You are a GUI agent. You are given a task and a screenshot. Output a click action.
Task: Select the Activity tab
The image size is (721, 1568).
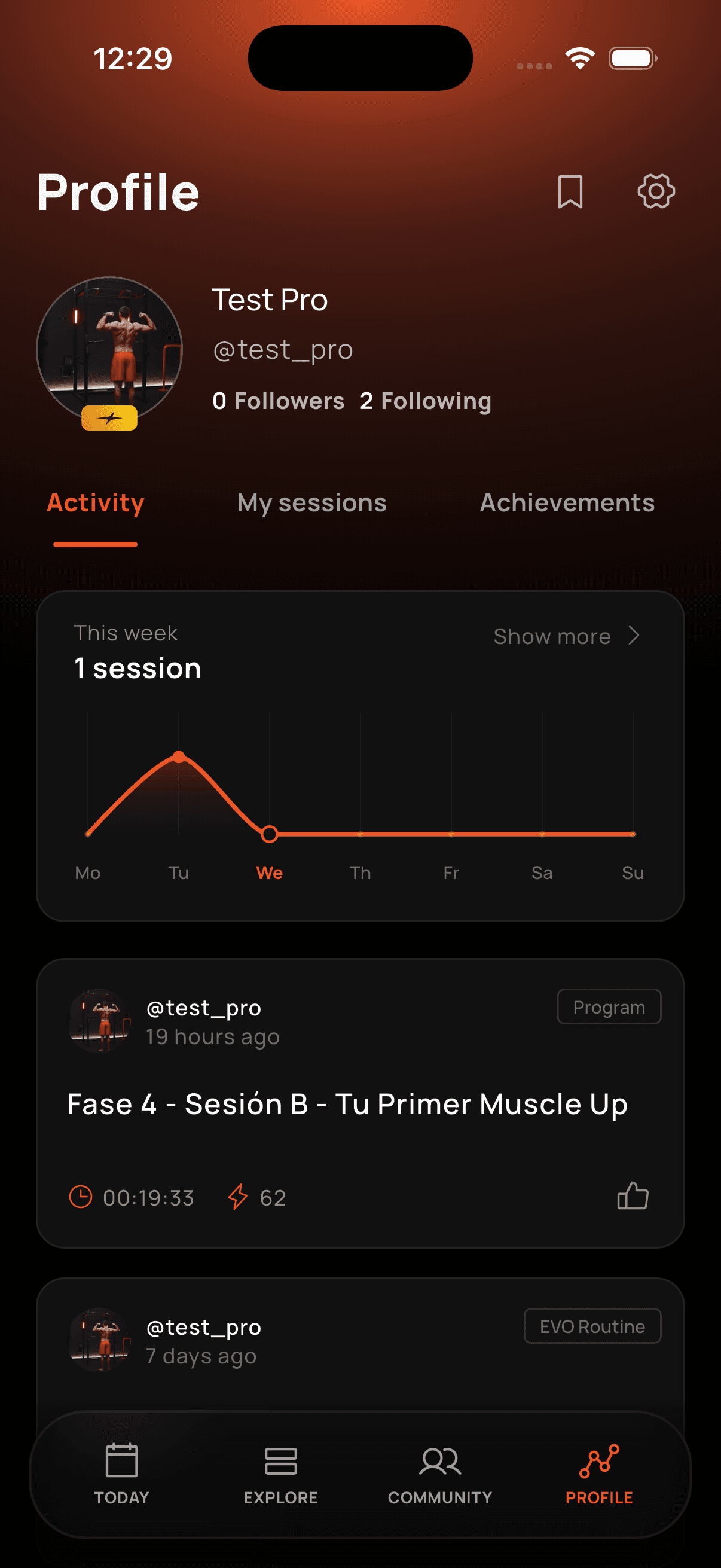pos(96,504)
